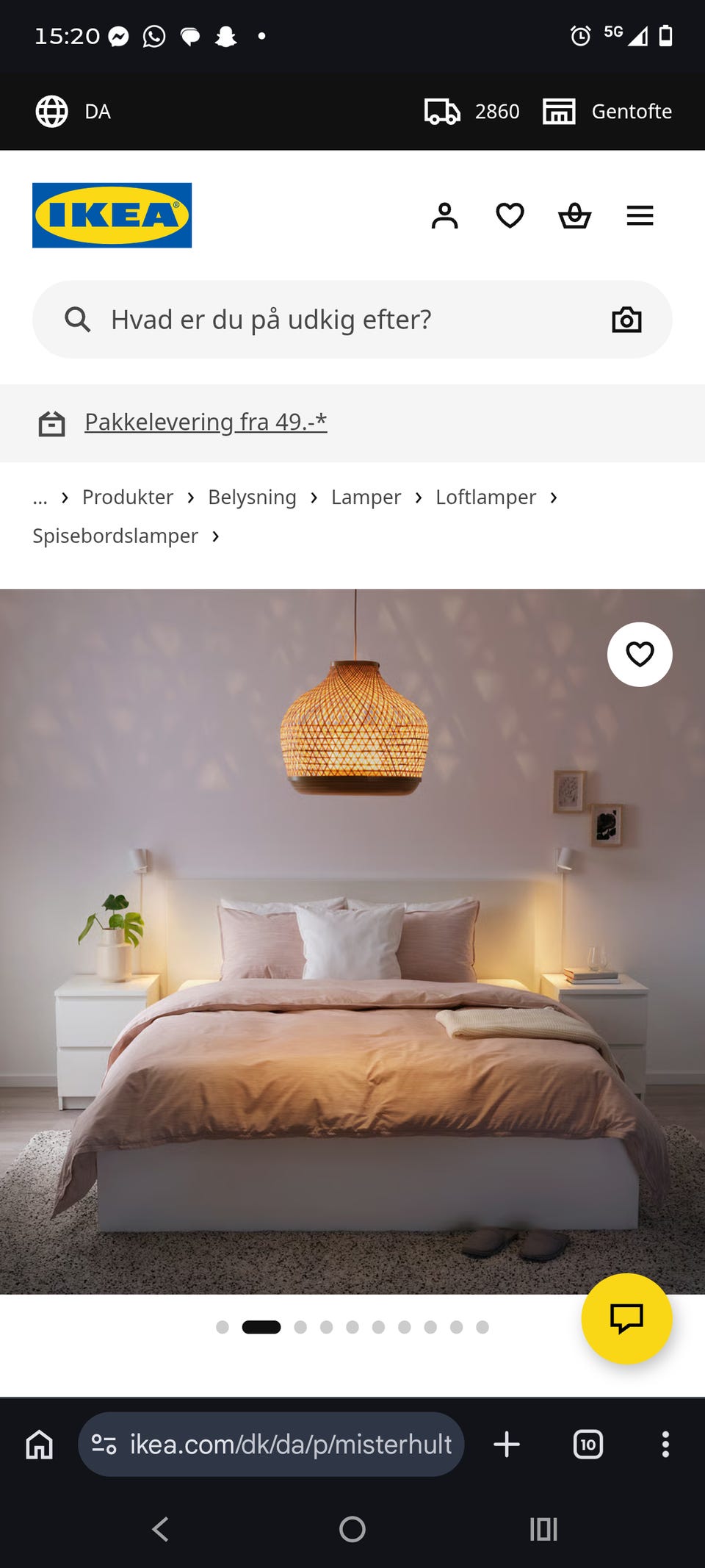This screenshot has height=1568, width=705.
Task: Expand the collapsed breadcrumb ellipsis
Action: point(40,497)
